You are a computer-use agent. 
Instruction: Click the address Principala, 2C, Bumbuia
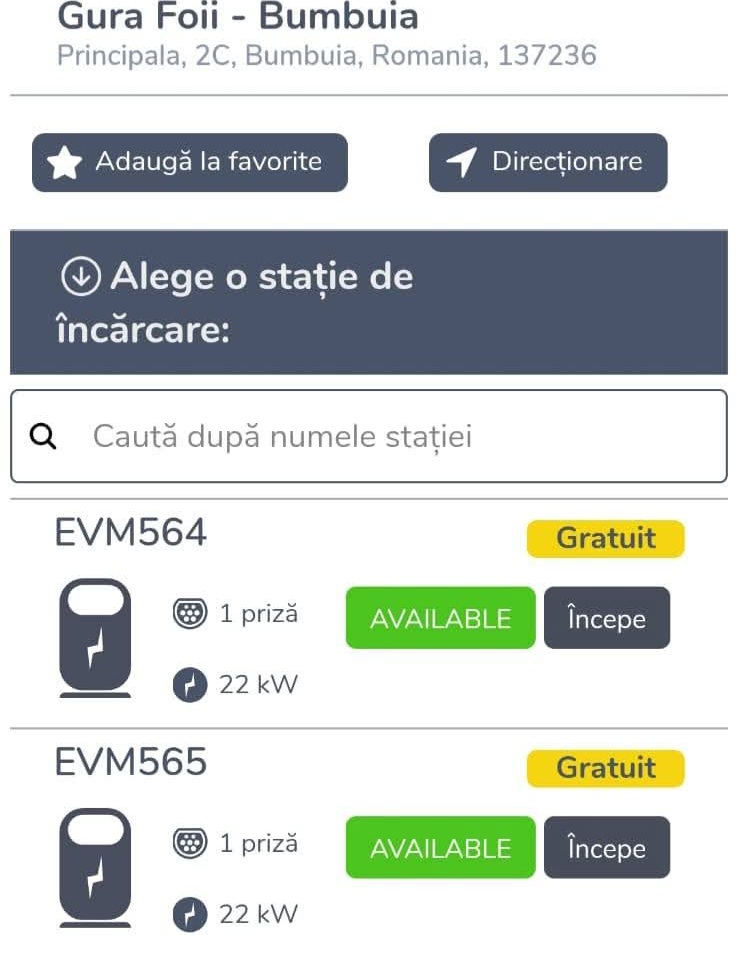click(x=323, y=57)
